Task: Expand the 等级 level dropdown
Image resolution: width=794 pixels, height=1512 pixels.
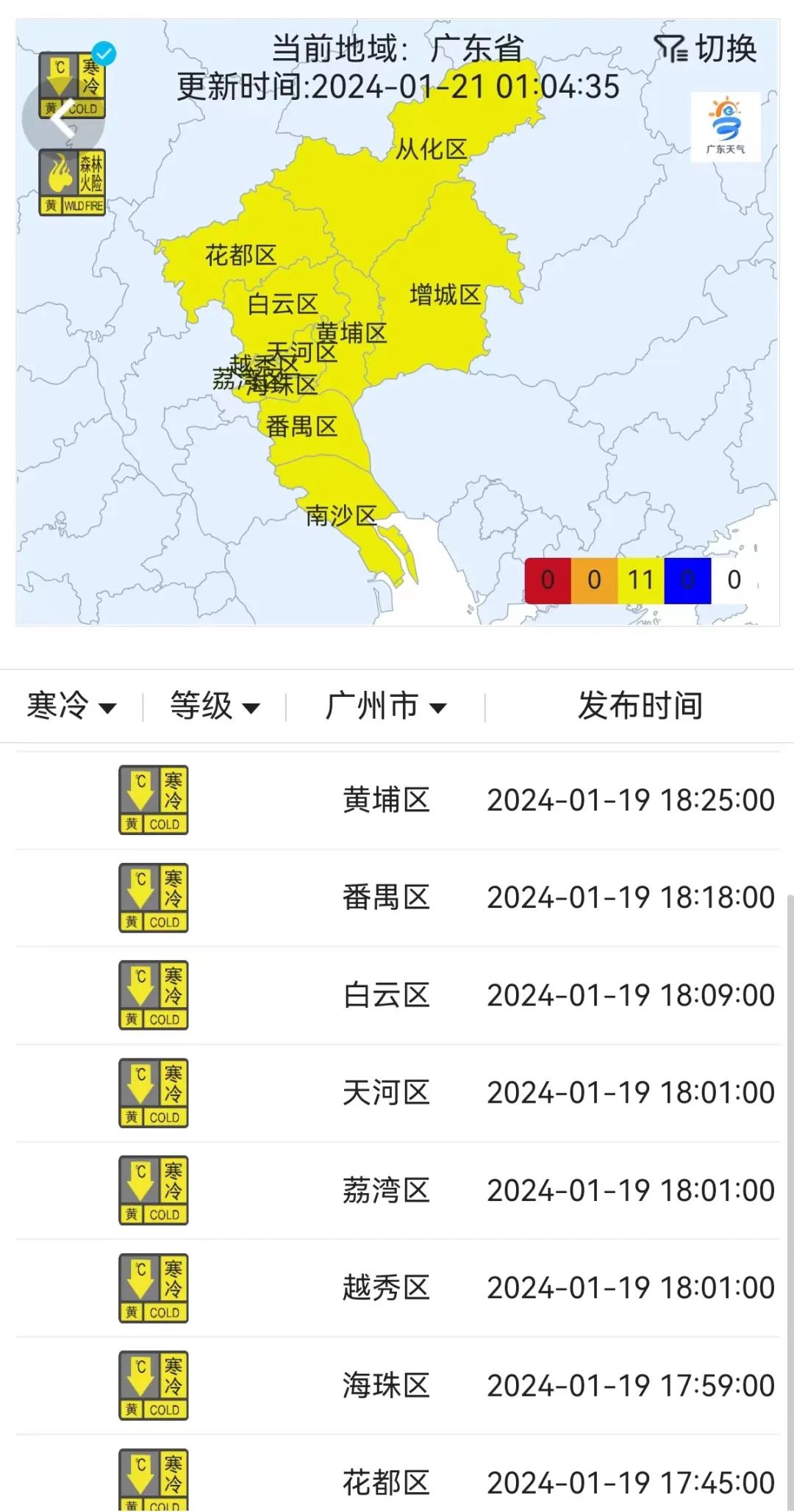Action: coord(215,706)
